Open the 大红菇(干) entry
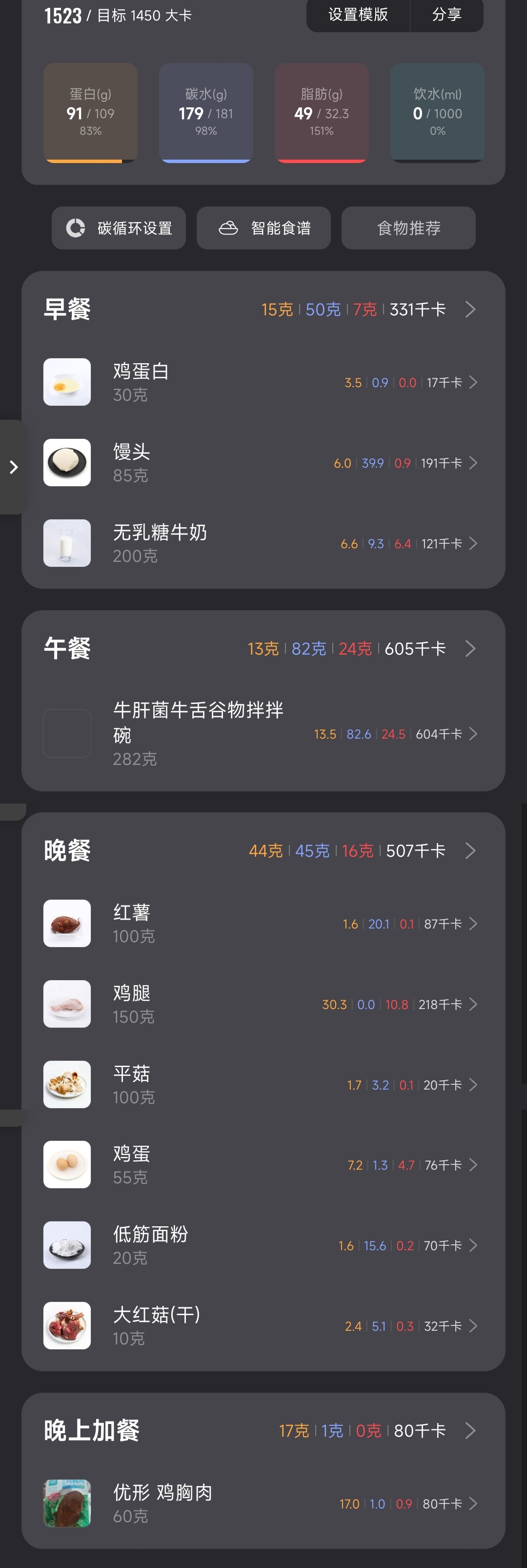Image resolution: width=527 pixels, height=1568 pixels. (263, 1325)
